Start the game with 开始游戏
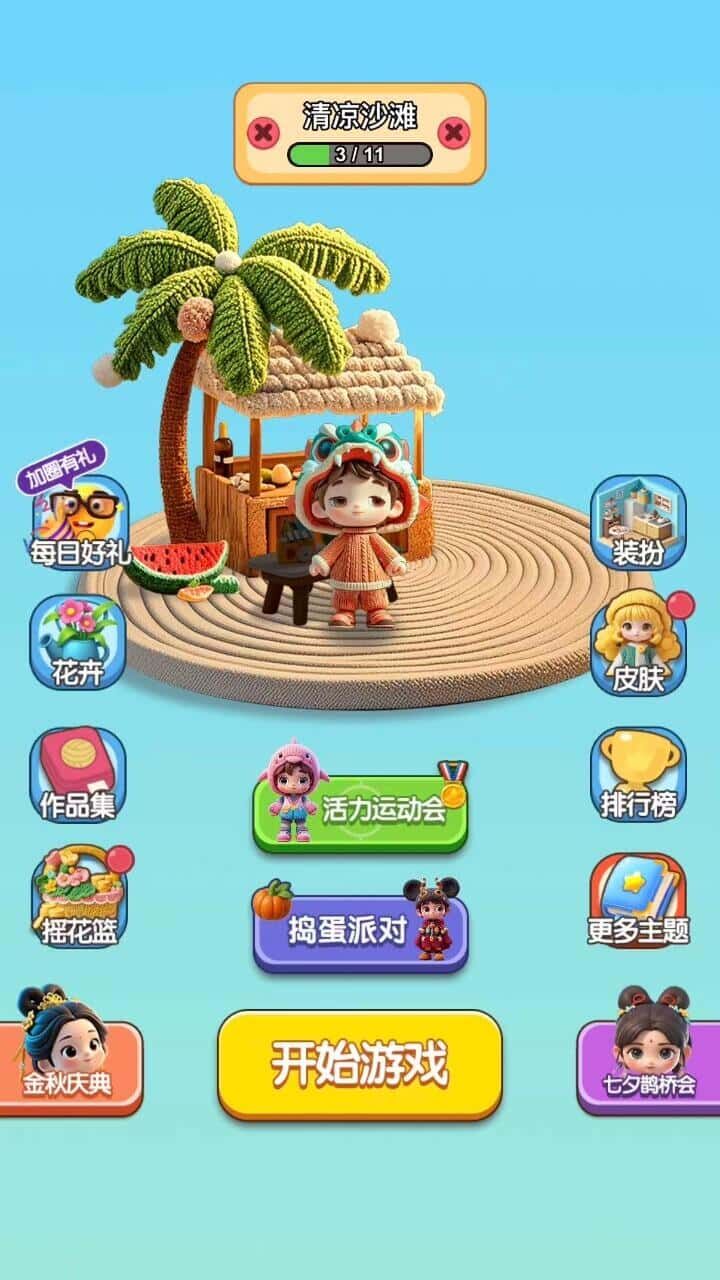The width and height of the screenshot is (720, 1280). [360, 1065]
